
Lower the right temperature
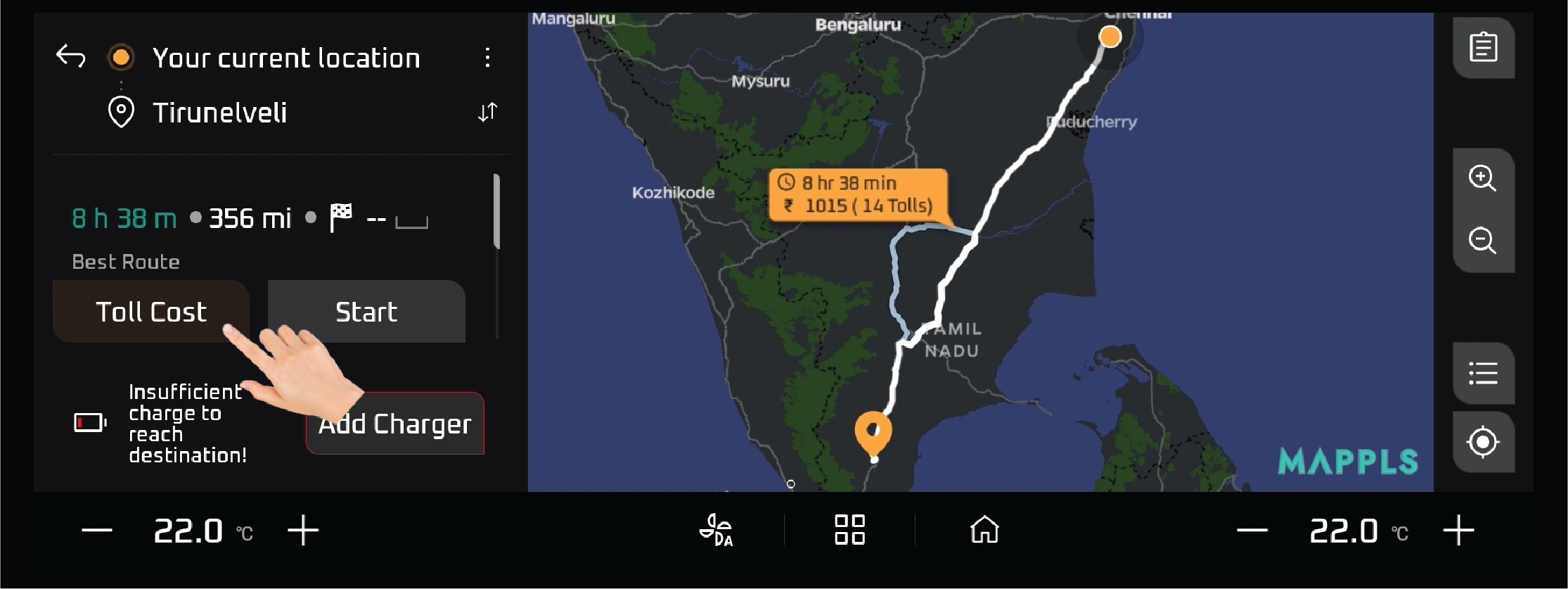click(x=1252, y=531)
